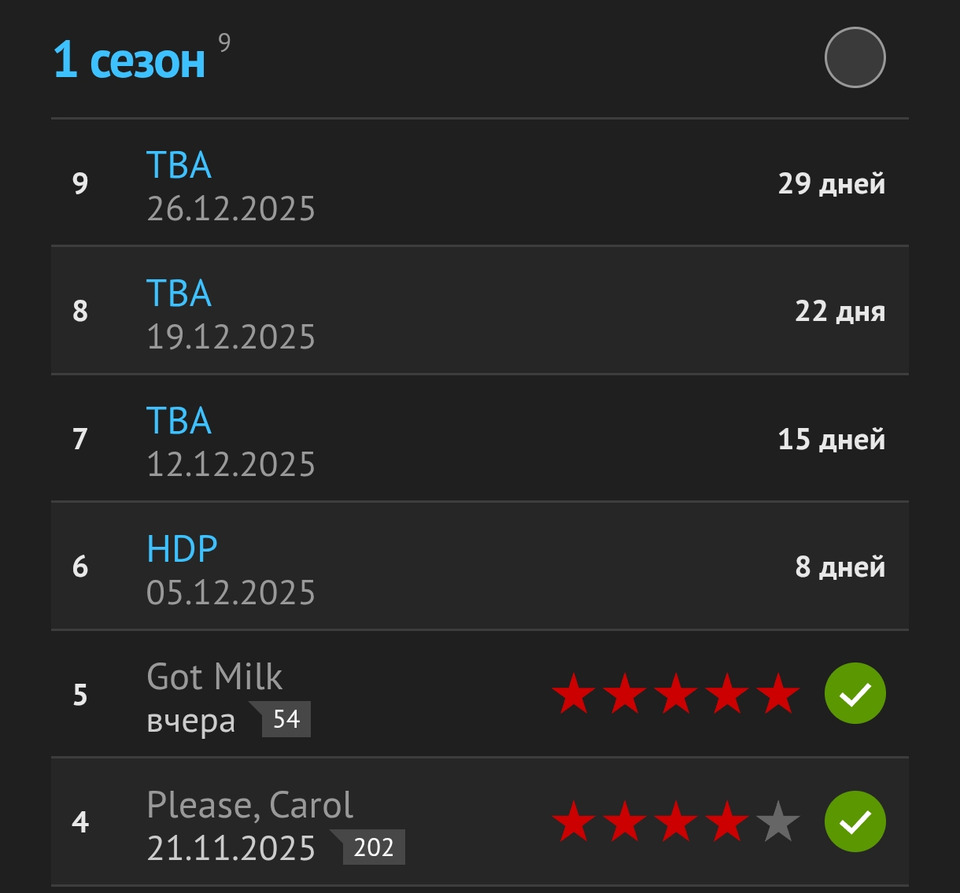
Task: Open the Got Milk episode
Action: click(x=214, y=677)
